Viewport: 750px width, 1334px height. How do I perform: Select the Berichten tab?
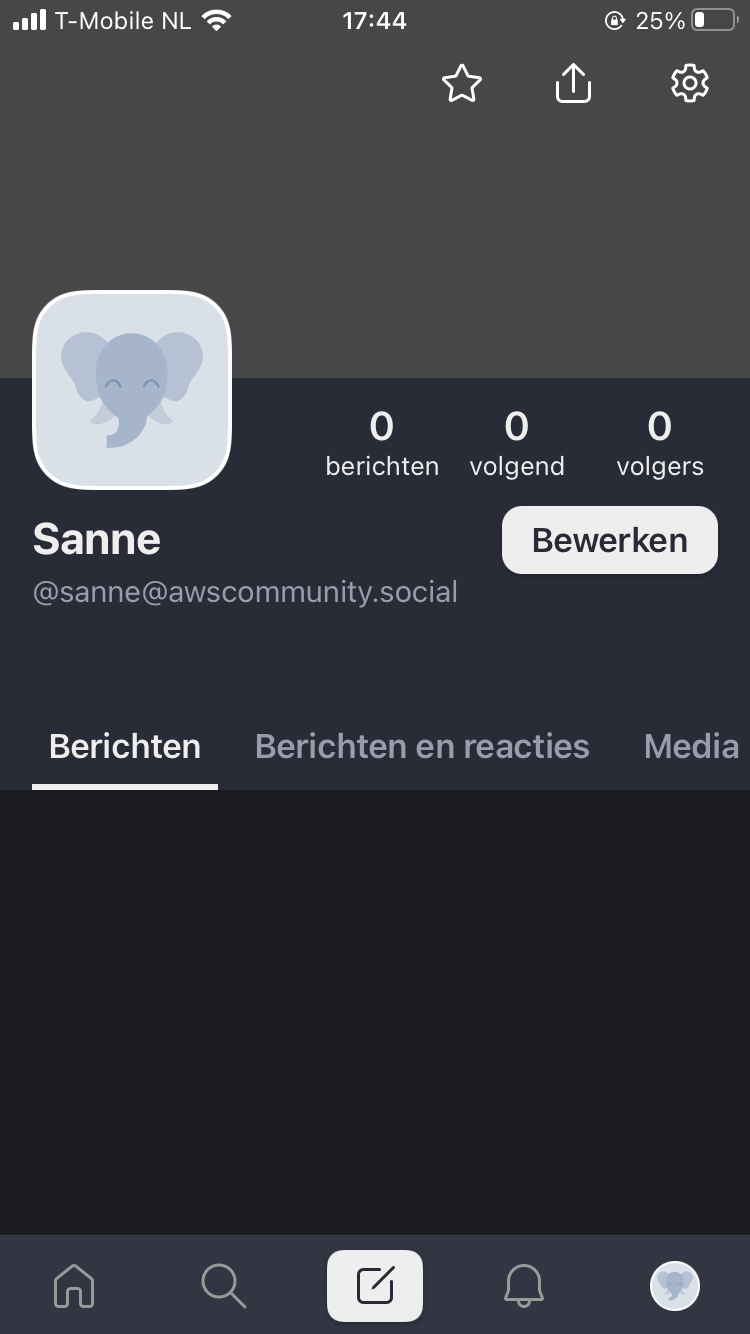pyautogui.click(x=125, y=747)
